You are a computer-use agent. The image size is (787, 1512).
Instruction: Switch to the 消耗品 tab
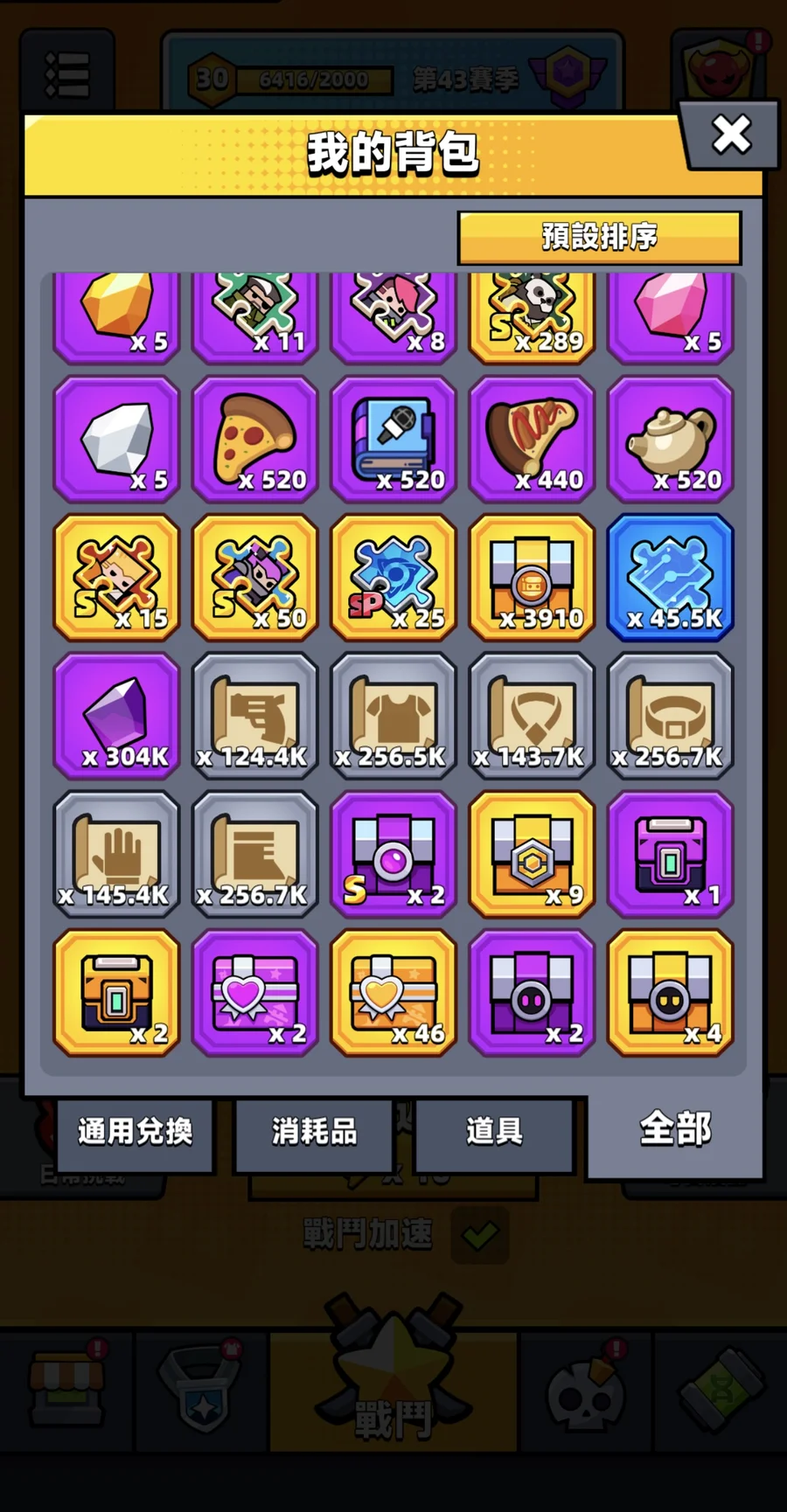pyautogui.click(x=314, y=1132)
